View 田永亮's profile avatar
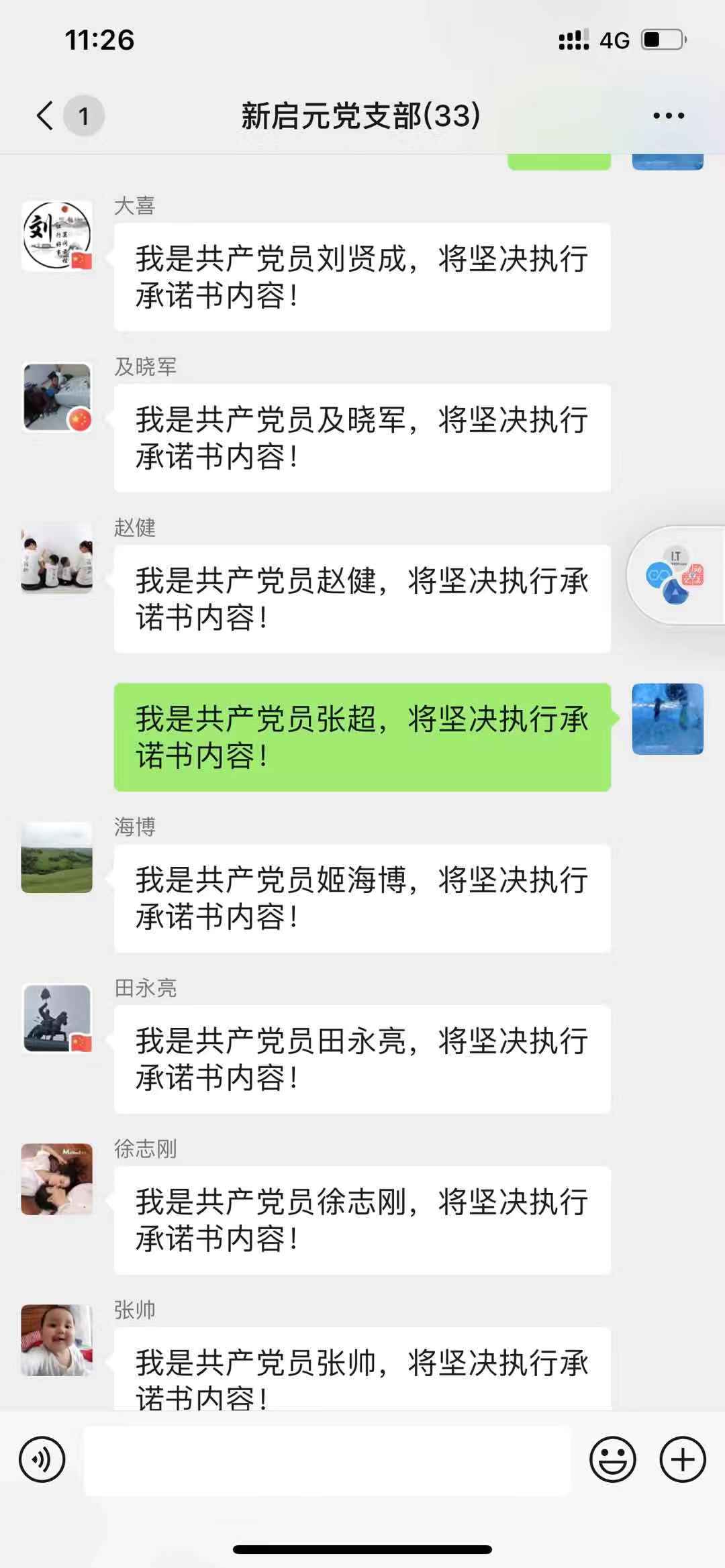This screenshot has width=725, height=1568. [57, 1018]
